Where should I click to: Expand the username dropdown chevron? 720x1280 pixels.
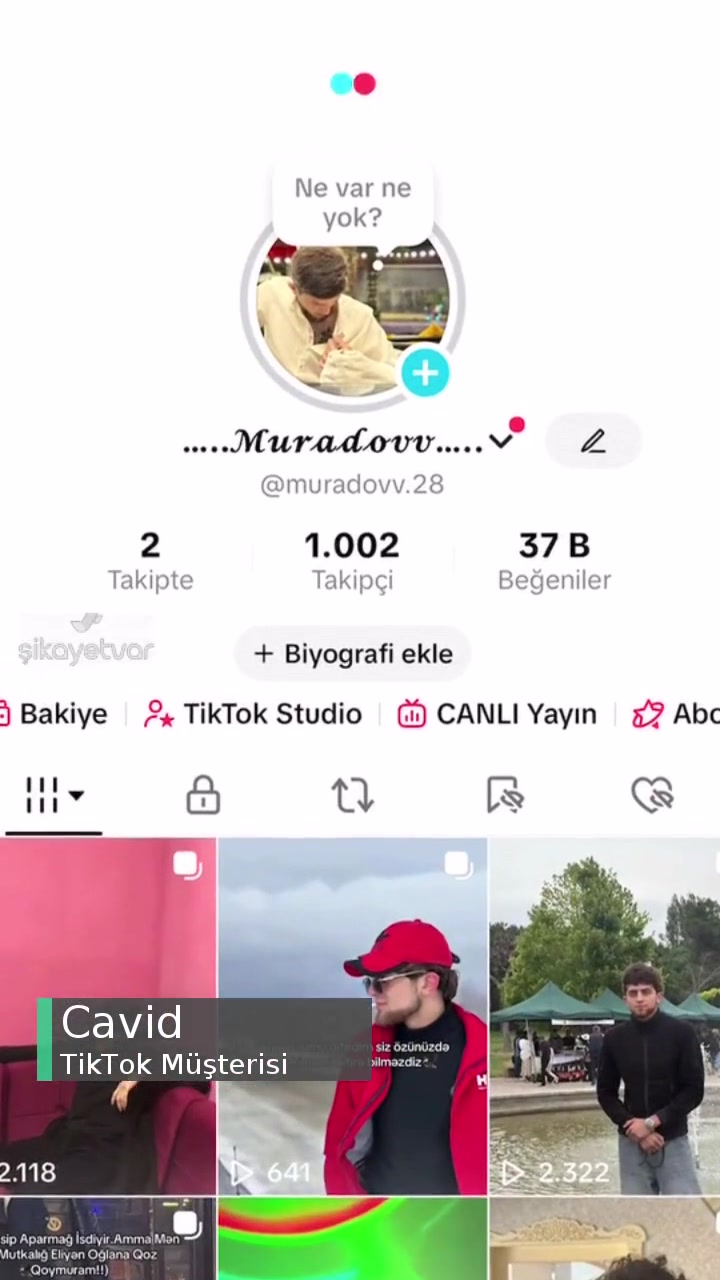coord(502,442)
